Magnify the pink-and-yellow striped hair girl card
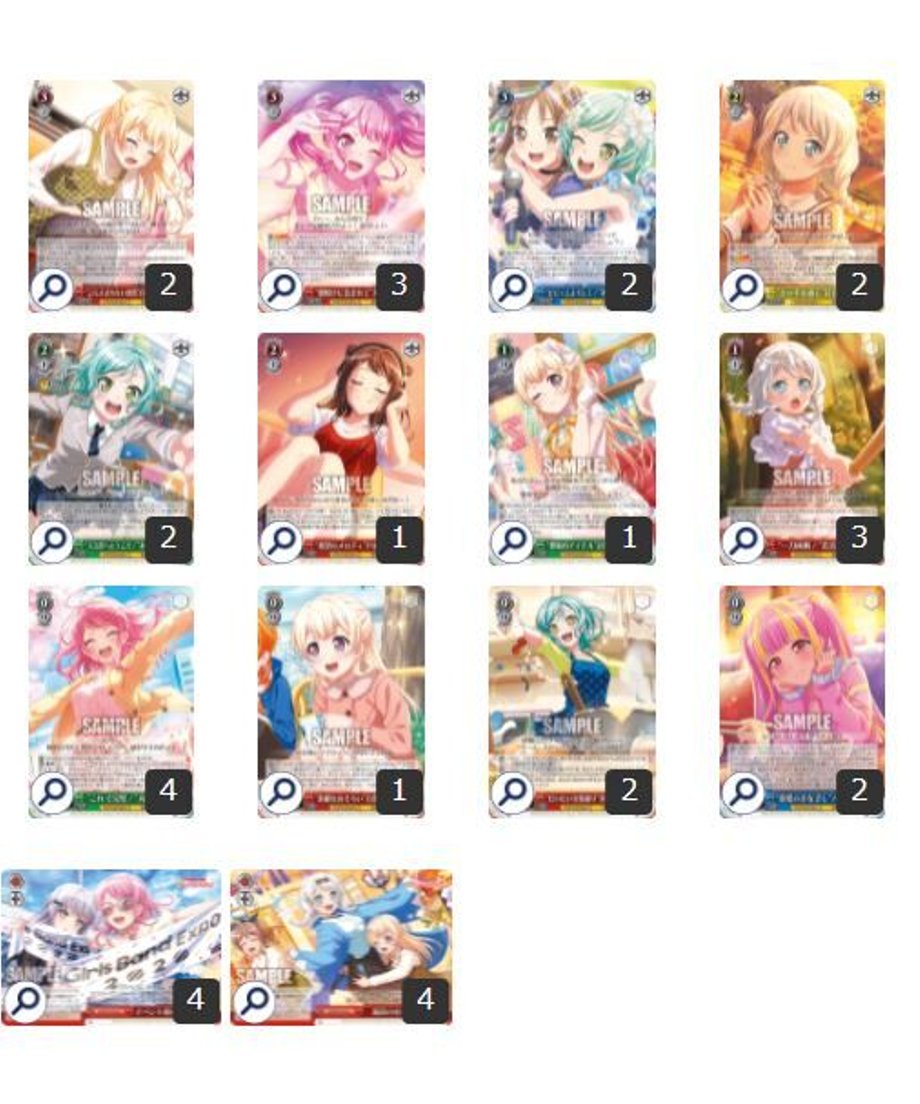920x1104 pixels. (x=743, y=793)
